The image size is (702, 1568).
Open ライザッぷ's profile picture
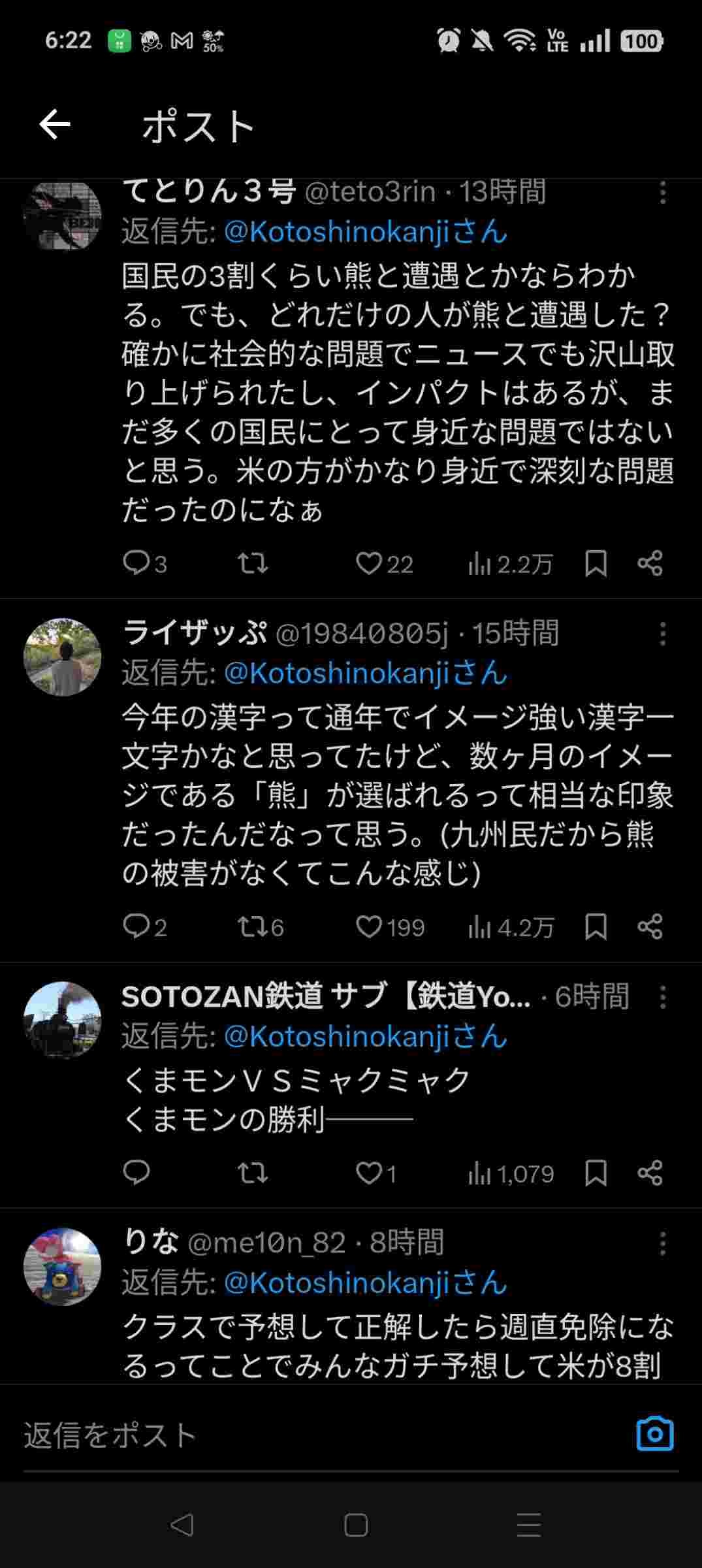(x=63, y=657)
